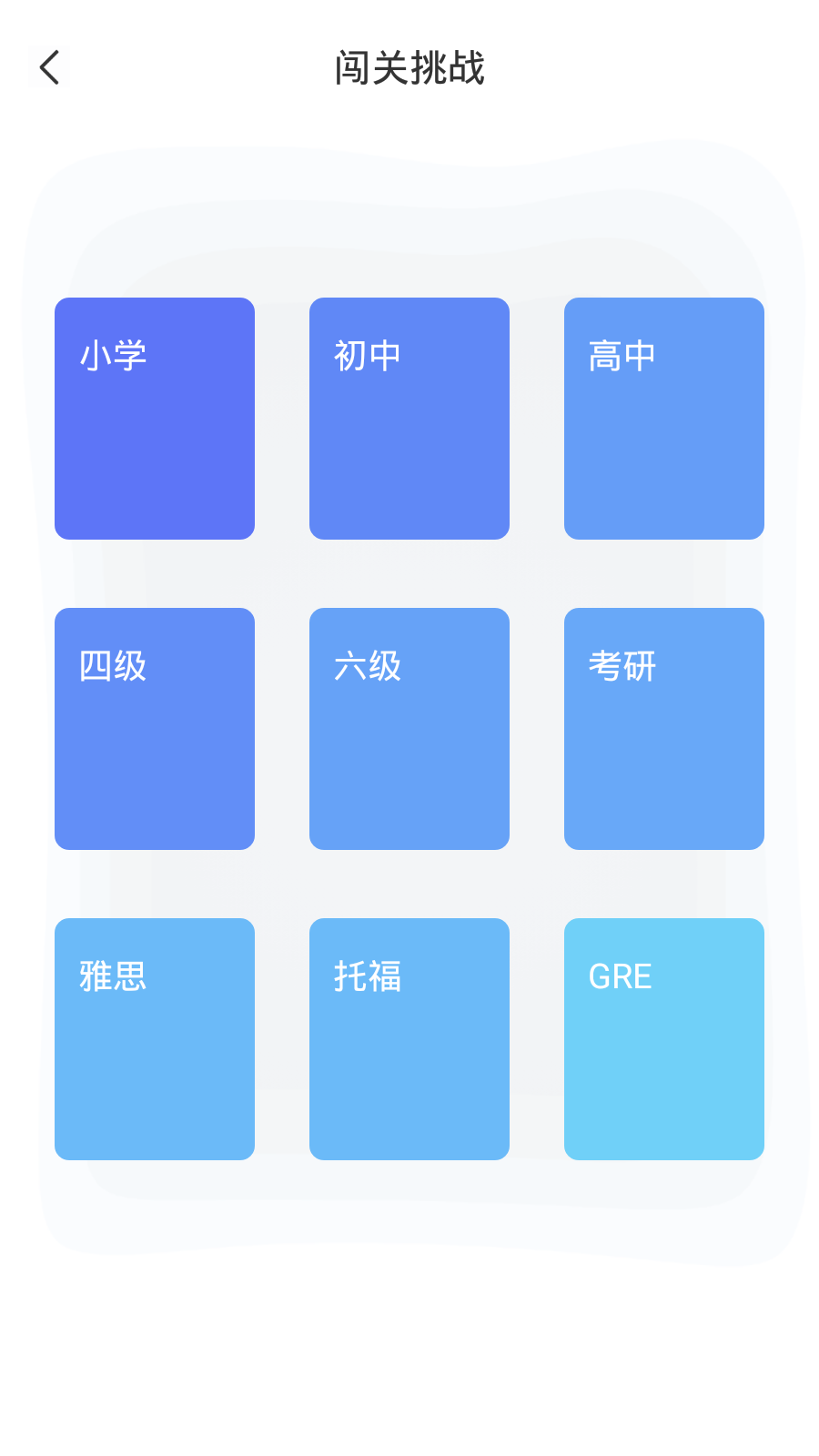Start the GRE challenge card
The height and width of the screenshot is (1456, 819).
coord(664,1038)
